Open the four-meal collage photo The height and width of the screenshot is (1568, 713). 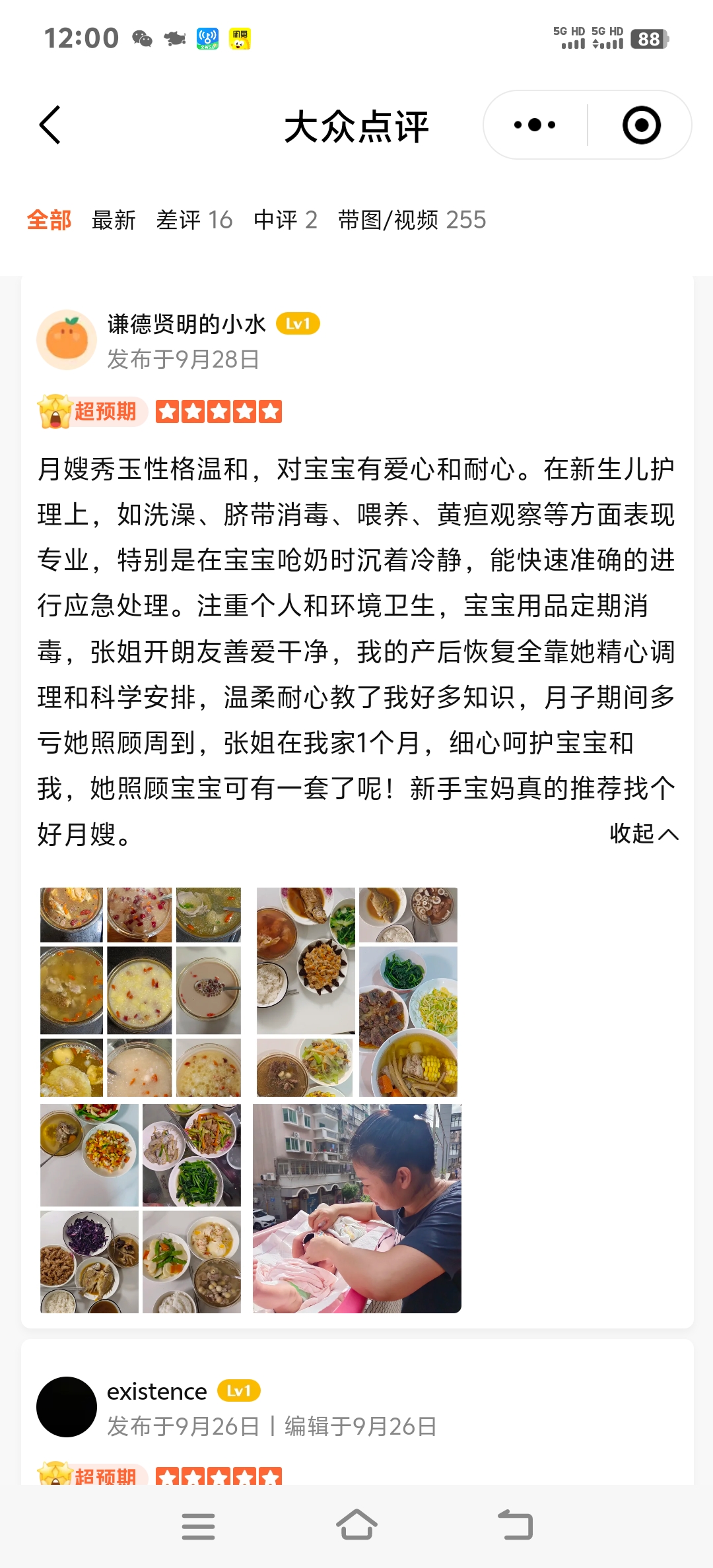coord(141,1208)
